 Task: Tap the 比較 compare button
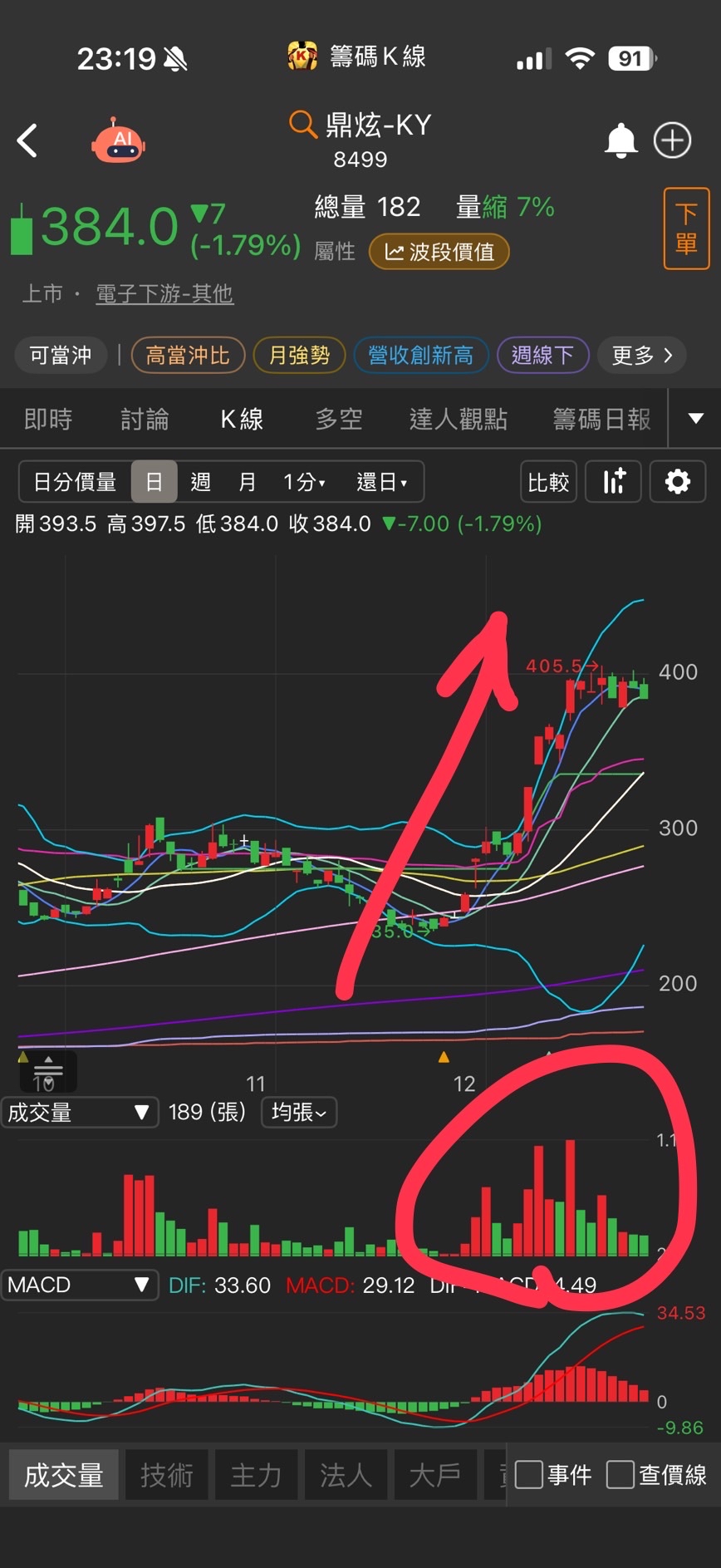pyautogui.click(x=548, y=482)
